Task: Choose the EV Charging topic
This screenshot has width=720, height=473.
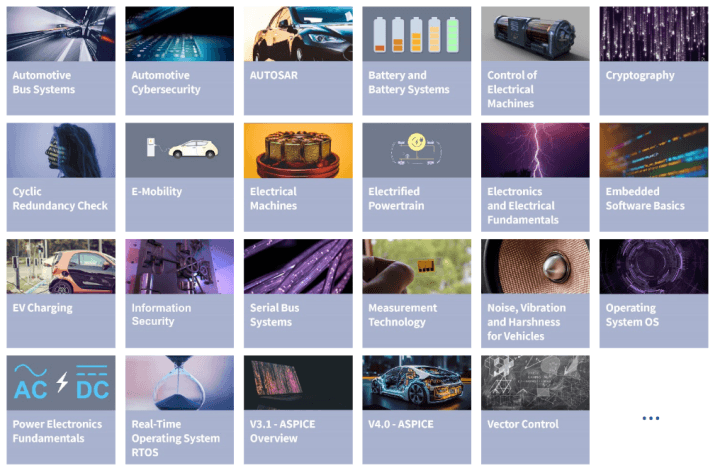Action: pyautogui.click(x=61, y=293)
